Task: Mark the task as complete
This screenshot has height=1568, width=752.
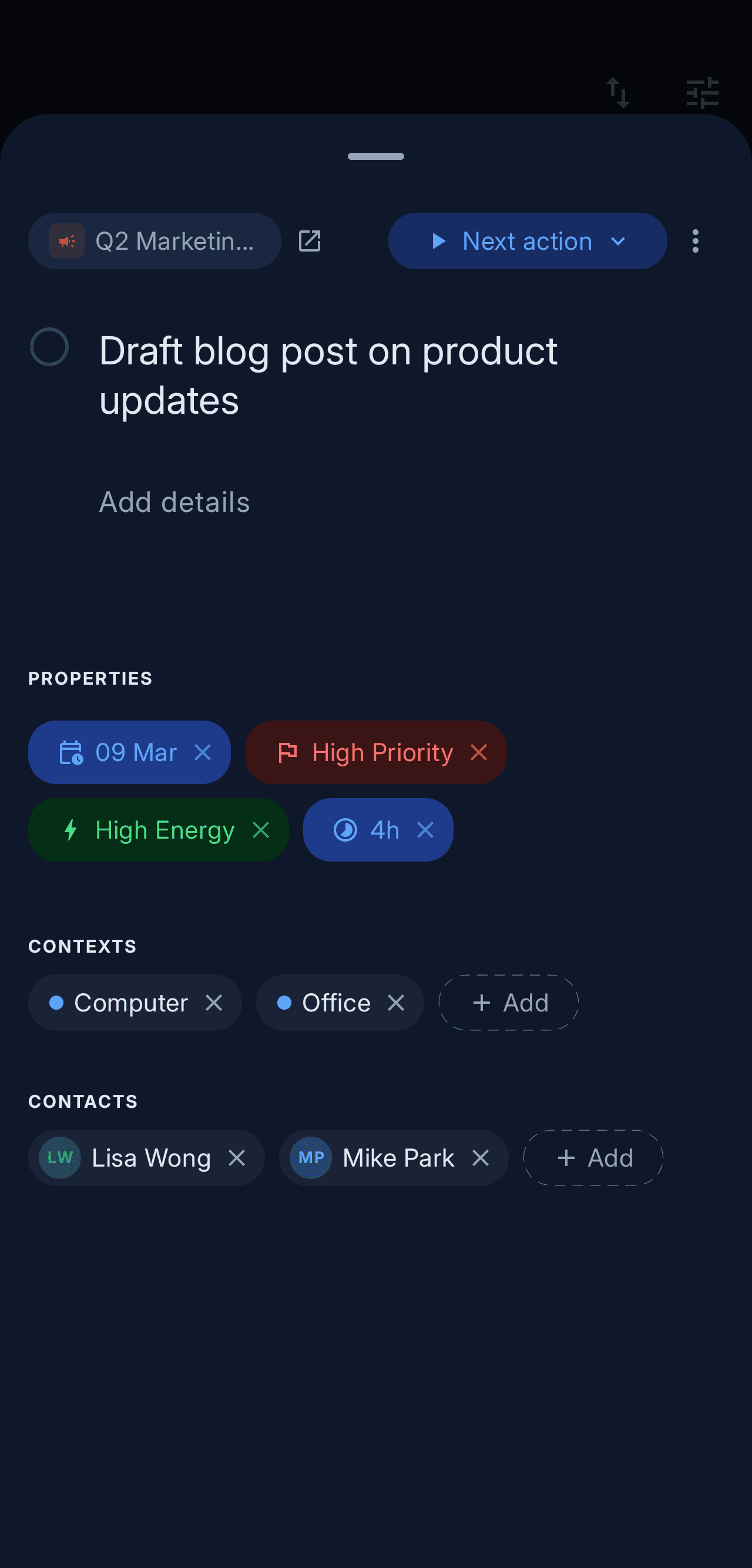Action: [51, 347]
